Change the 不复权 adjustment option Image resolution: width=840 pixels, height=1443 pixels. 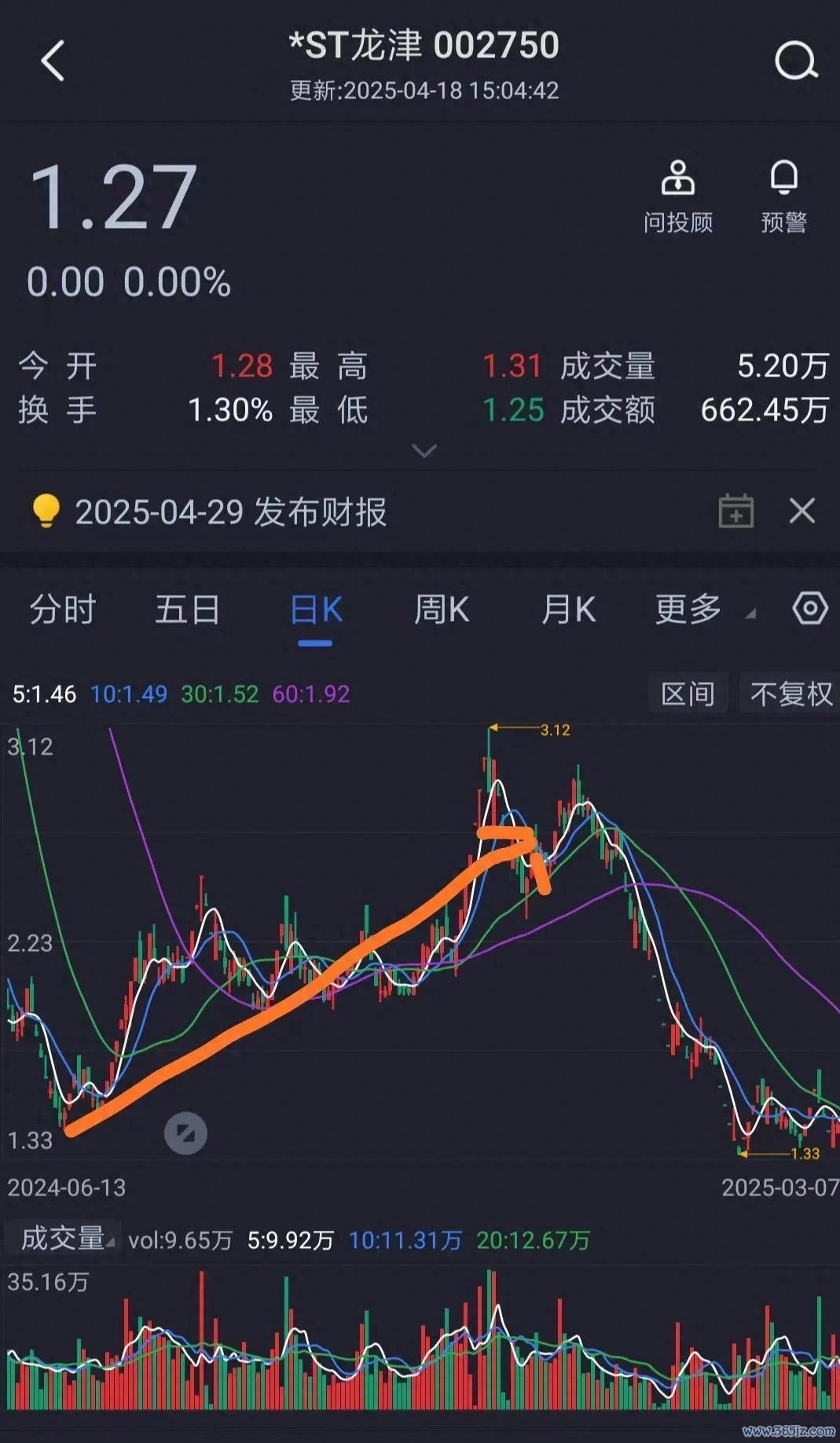tap(790, 694)
